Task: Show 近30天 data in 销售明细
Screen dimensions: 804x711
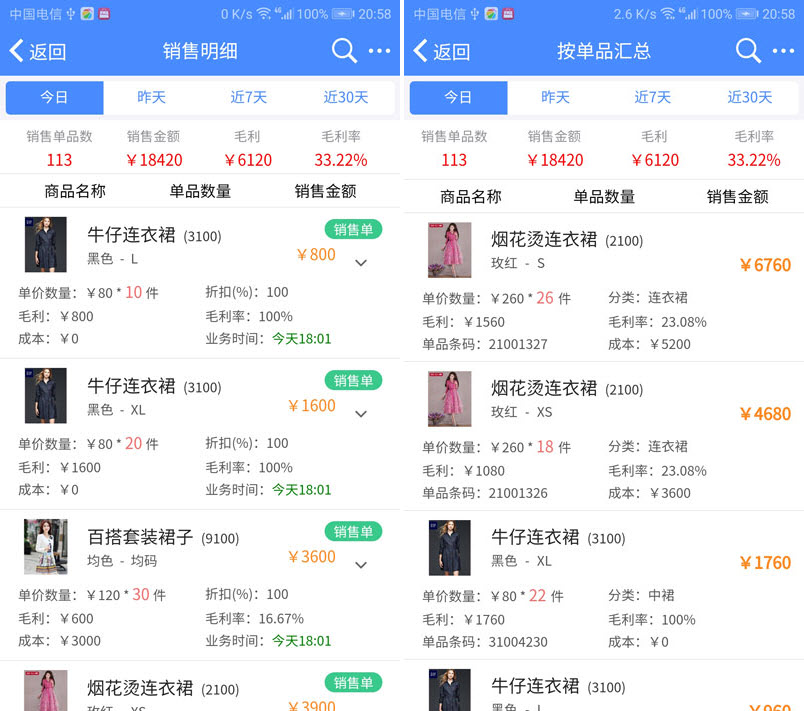Action: point(346,98)
